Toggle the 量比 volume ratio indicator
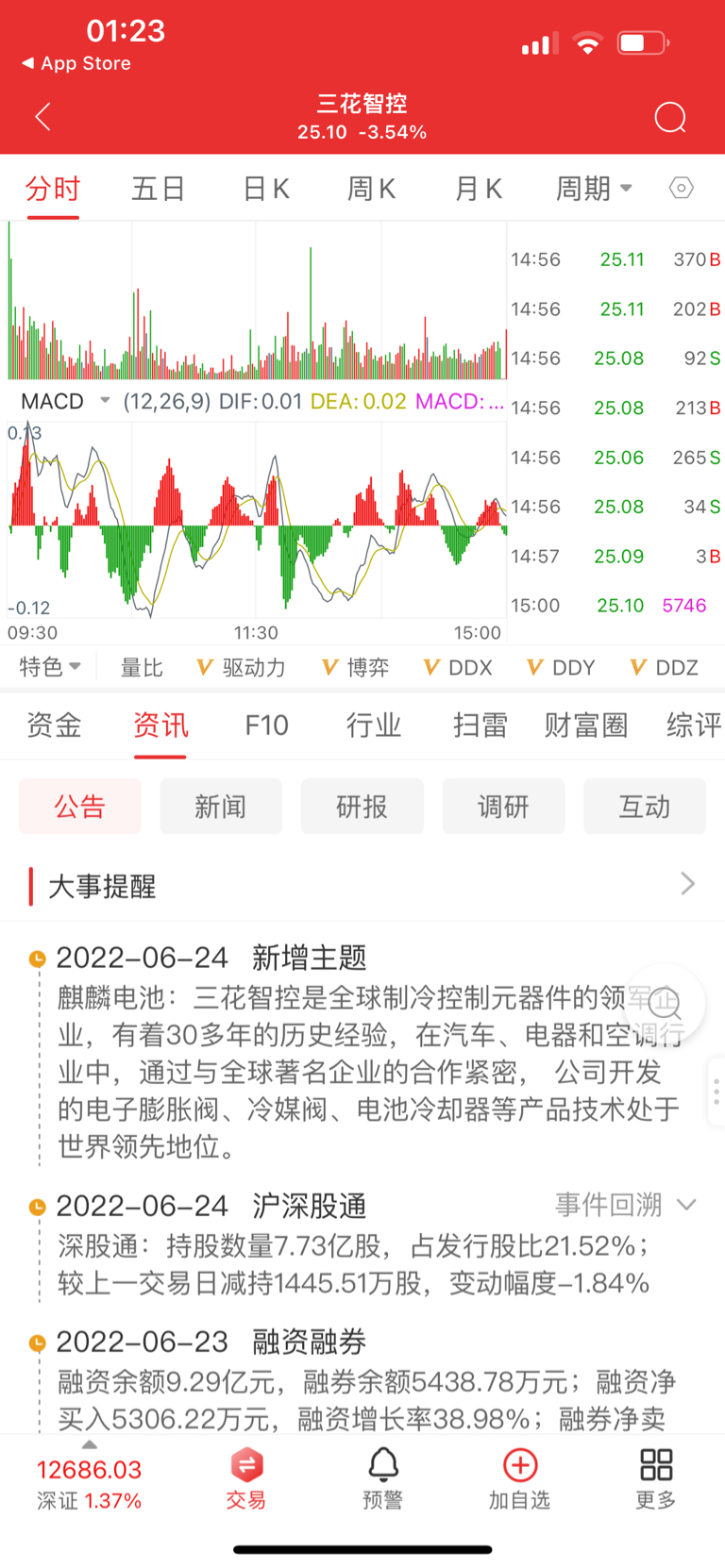 (x=142, y=667)
